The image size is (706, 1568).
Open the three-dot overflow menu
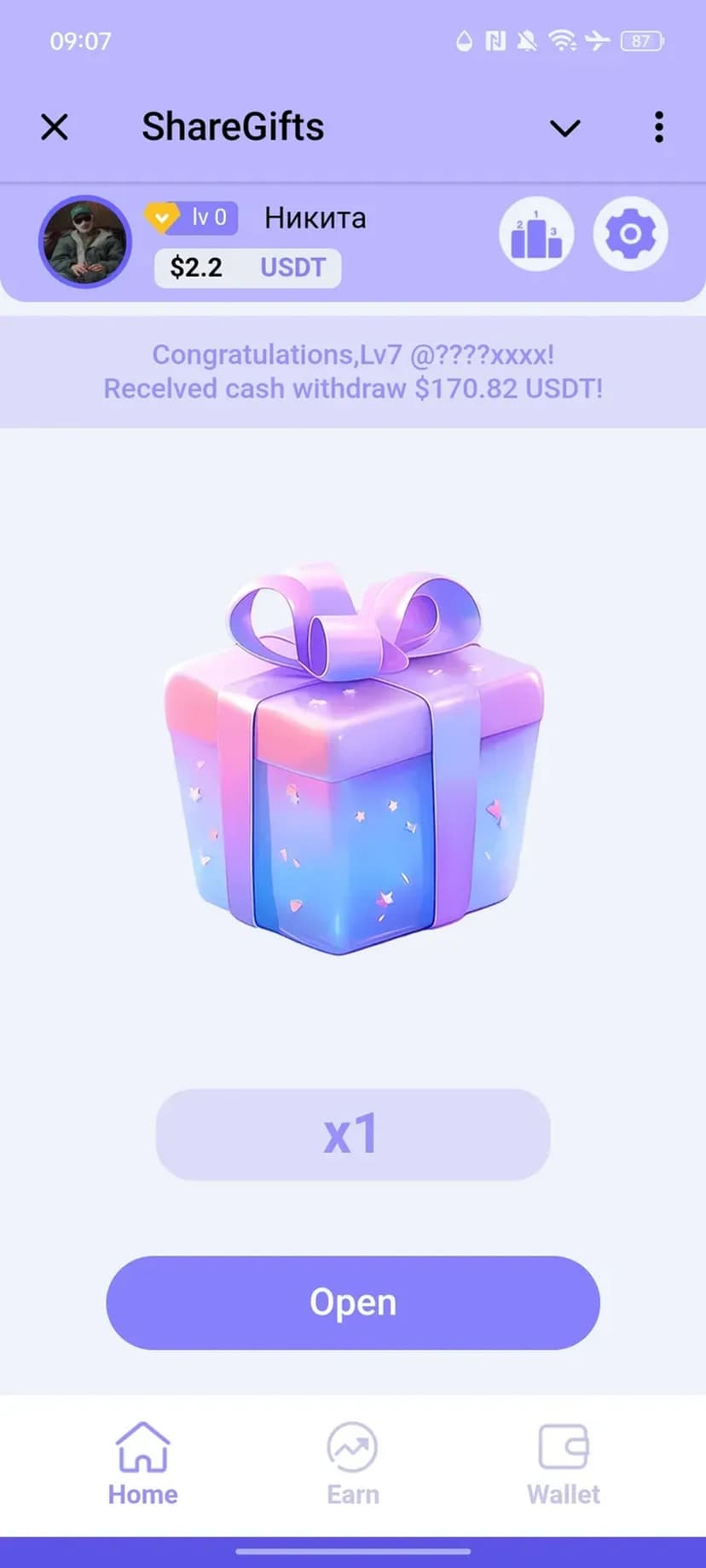pos(658,128)
